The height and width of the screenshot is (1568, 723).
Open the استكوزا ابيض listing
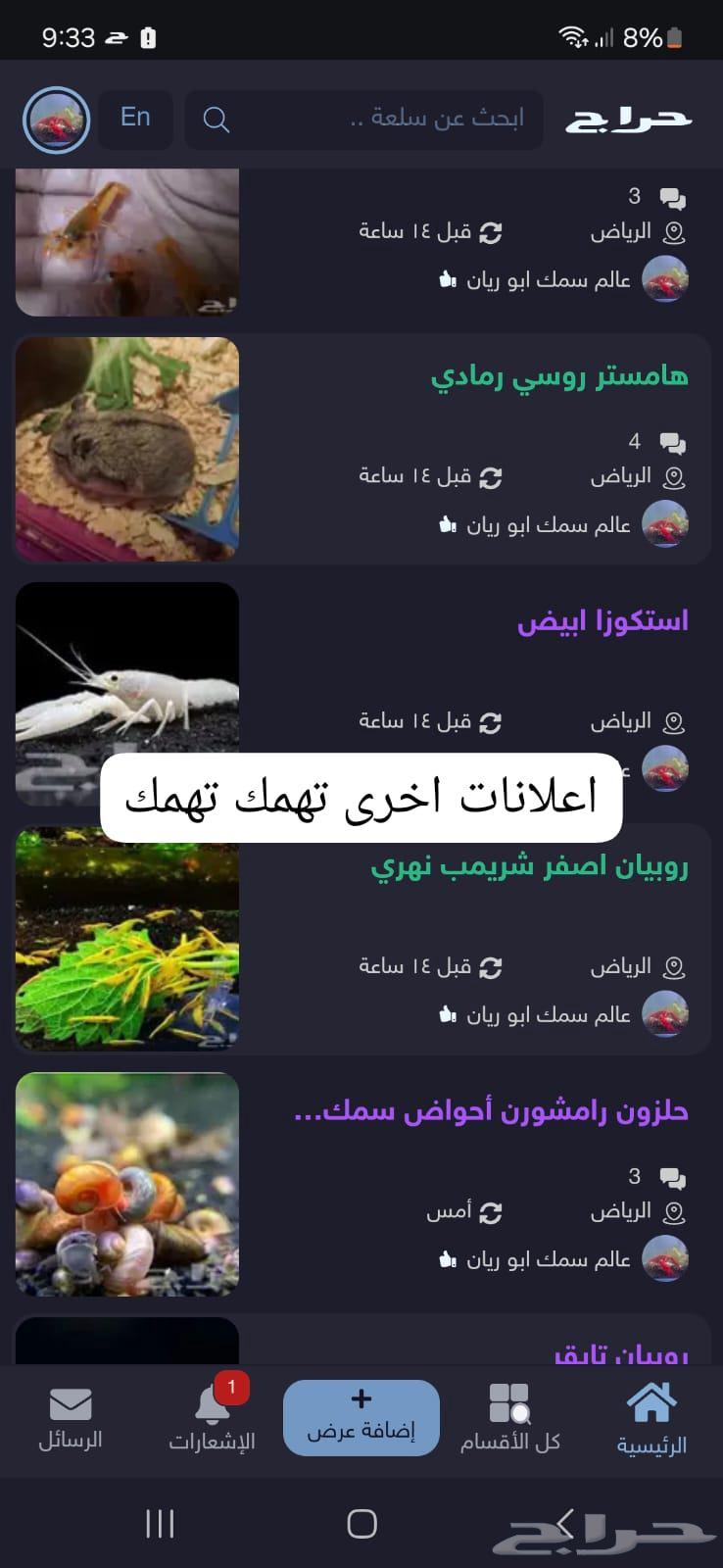coord(602,621)
